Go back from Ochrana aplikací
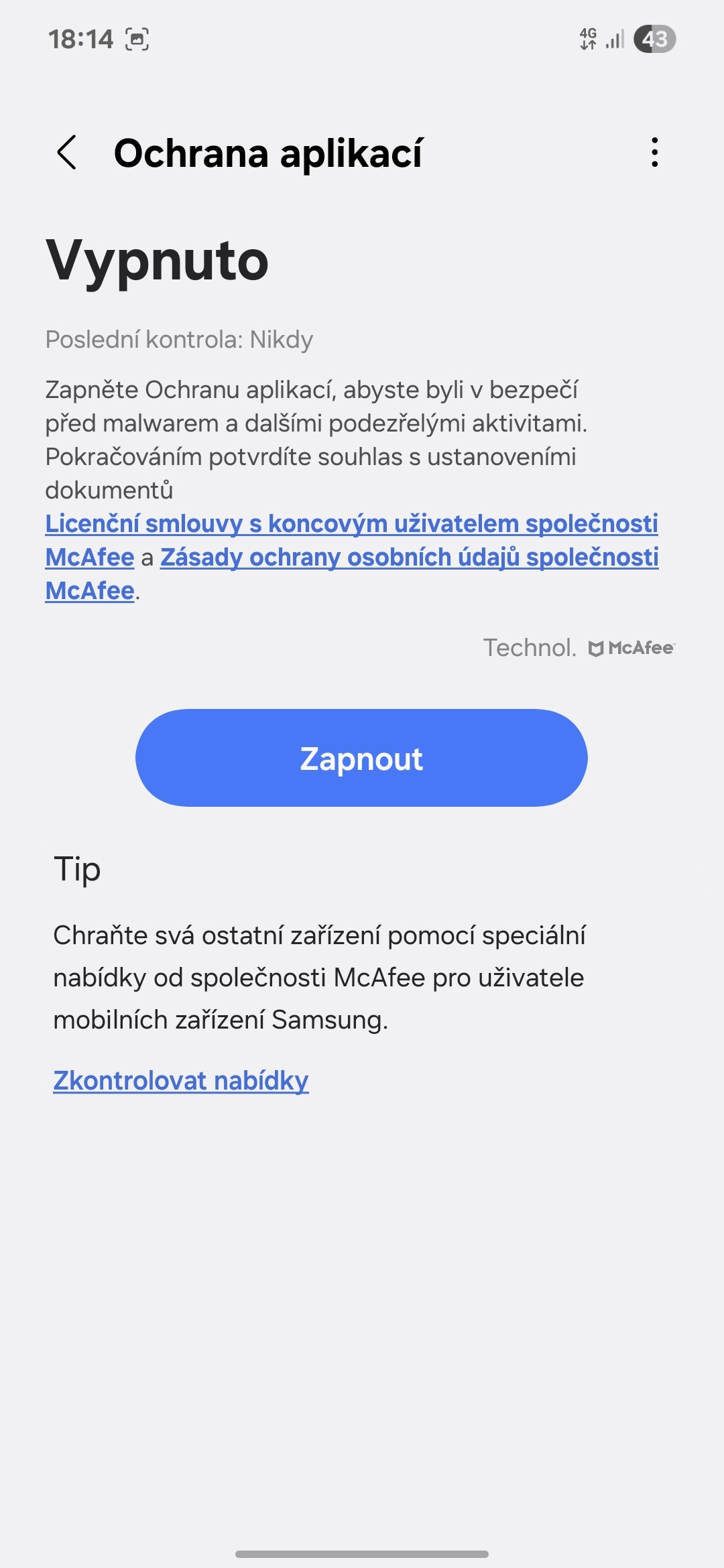The image size is (724, 1568). pos(67,153)
